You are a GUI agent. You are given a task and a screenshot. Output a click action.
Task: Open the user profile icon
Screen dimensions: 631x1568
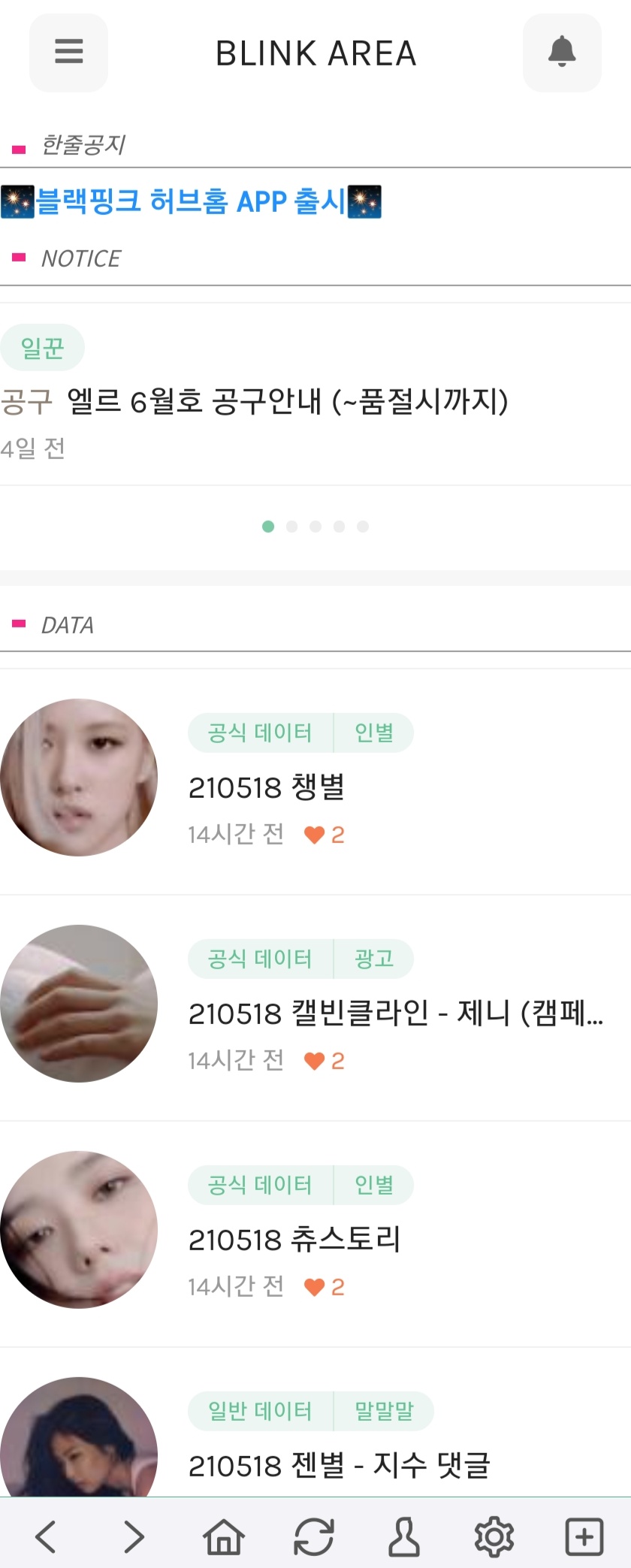(404, 1536)
